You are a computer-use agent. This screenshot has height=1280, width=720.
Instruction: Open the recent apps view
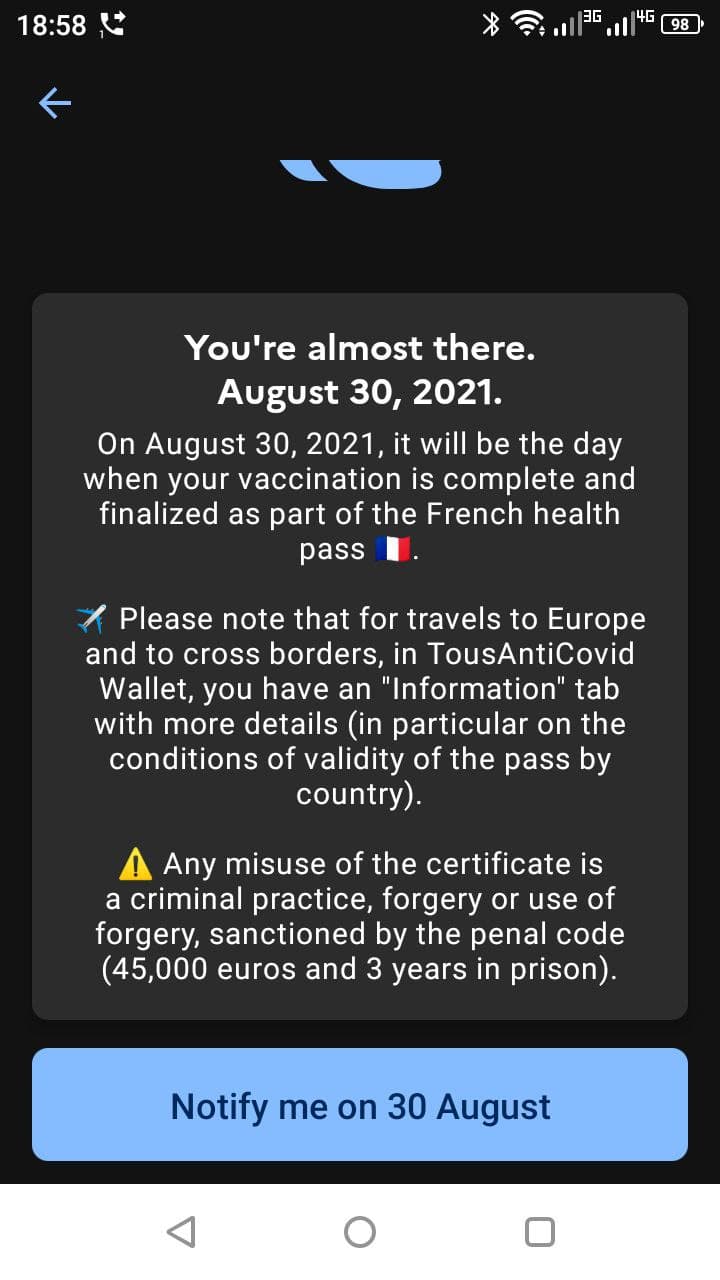click(x=539, y=1231)
